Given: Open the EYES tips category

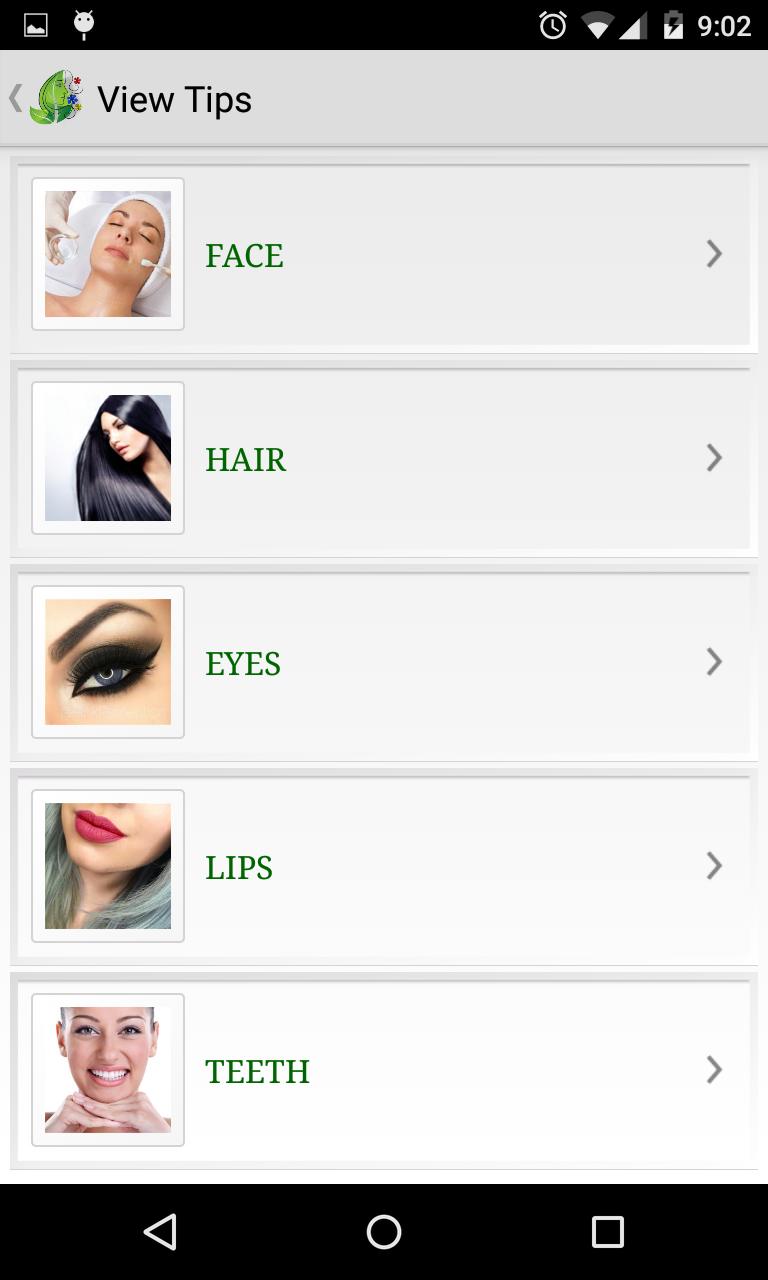Looking at the screenshot, I should 384,663.
